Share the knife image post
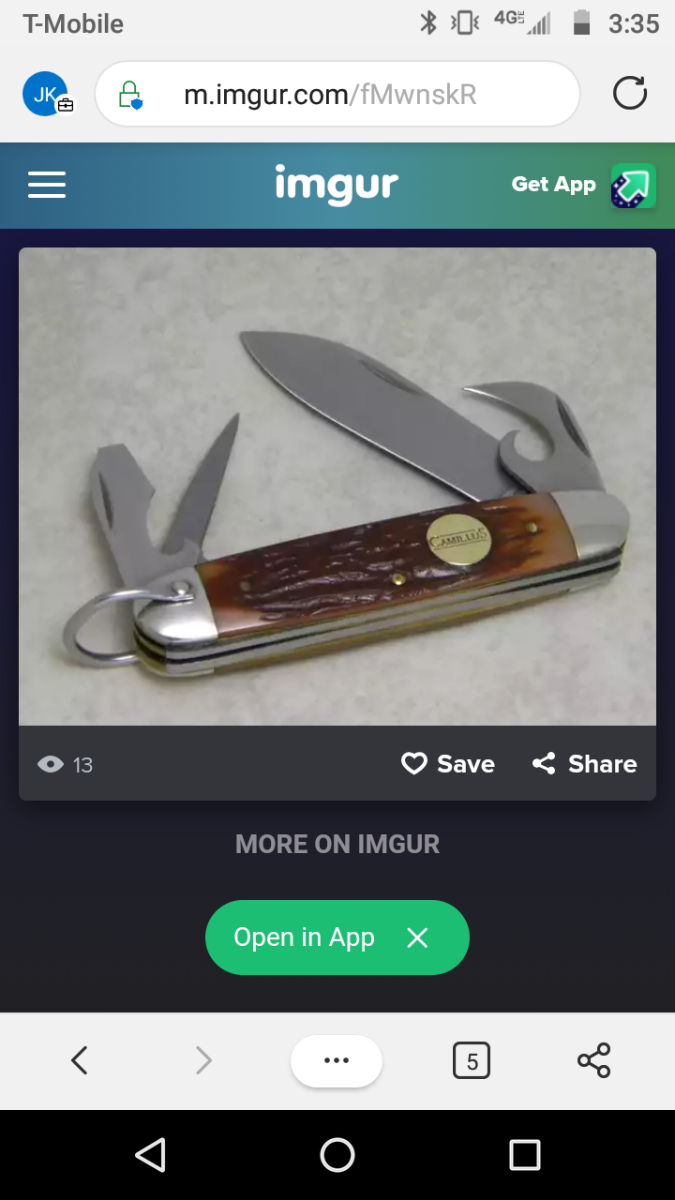Image resolution: width=675 pixels, height=1200 pixels. [584, 764]
